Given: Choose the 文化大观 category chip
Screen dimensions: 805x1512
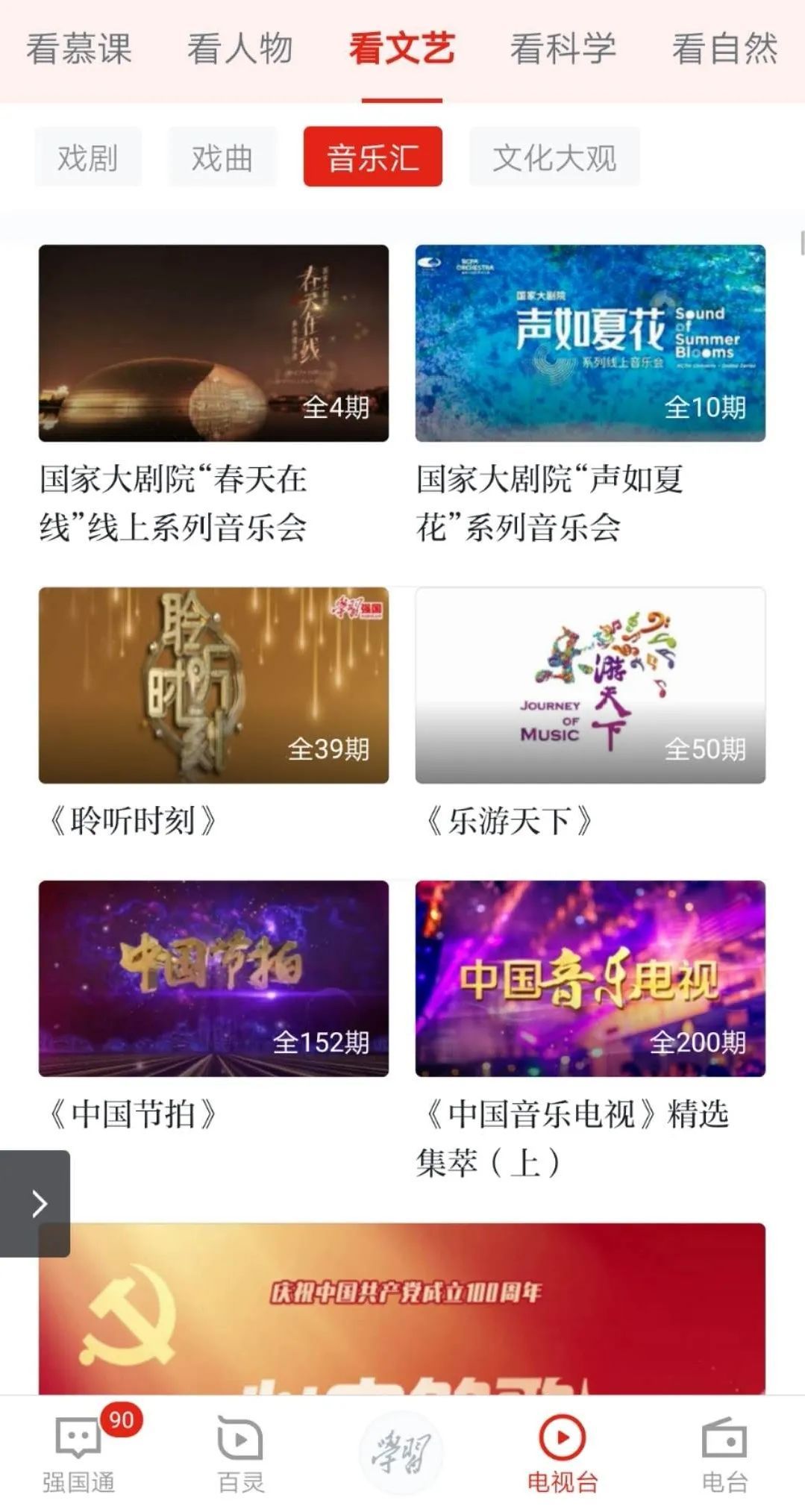Looking at the screenshot, I should [x=554, y=157].
